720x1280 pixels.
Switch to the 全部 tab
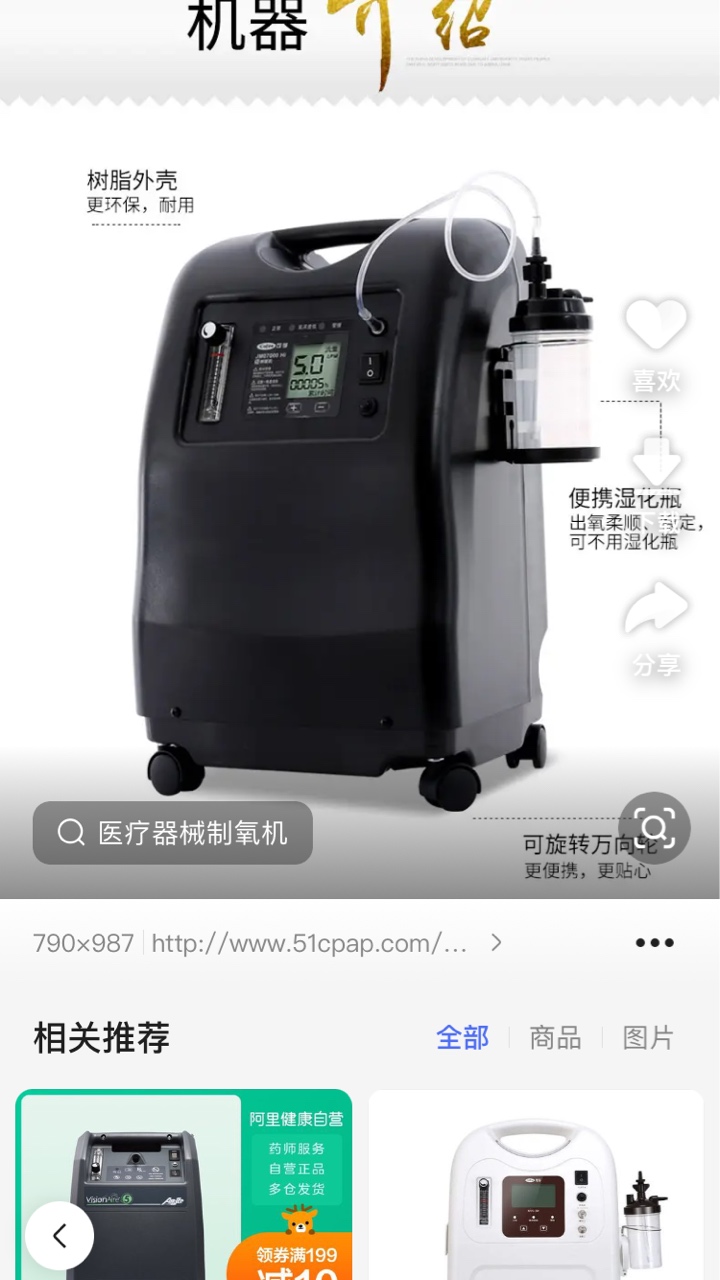[x=462, y=1038]
